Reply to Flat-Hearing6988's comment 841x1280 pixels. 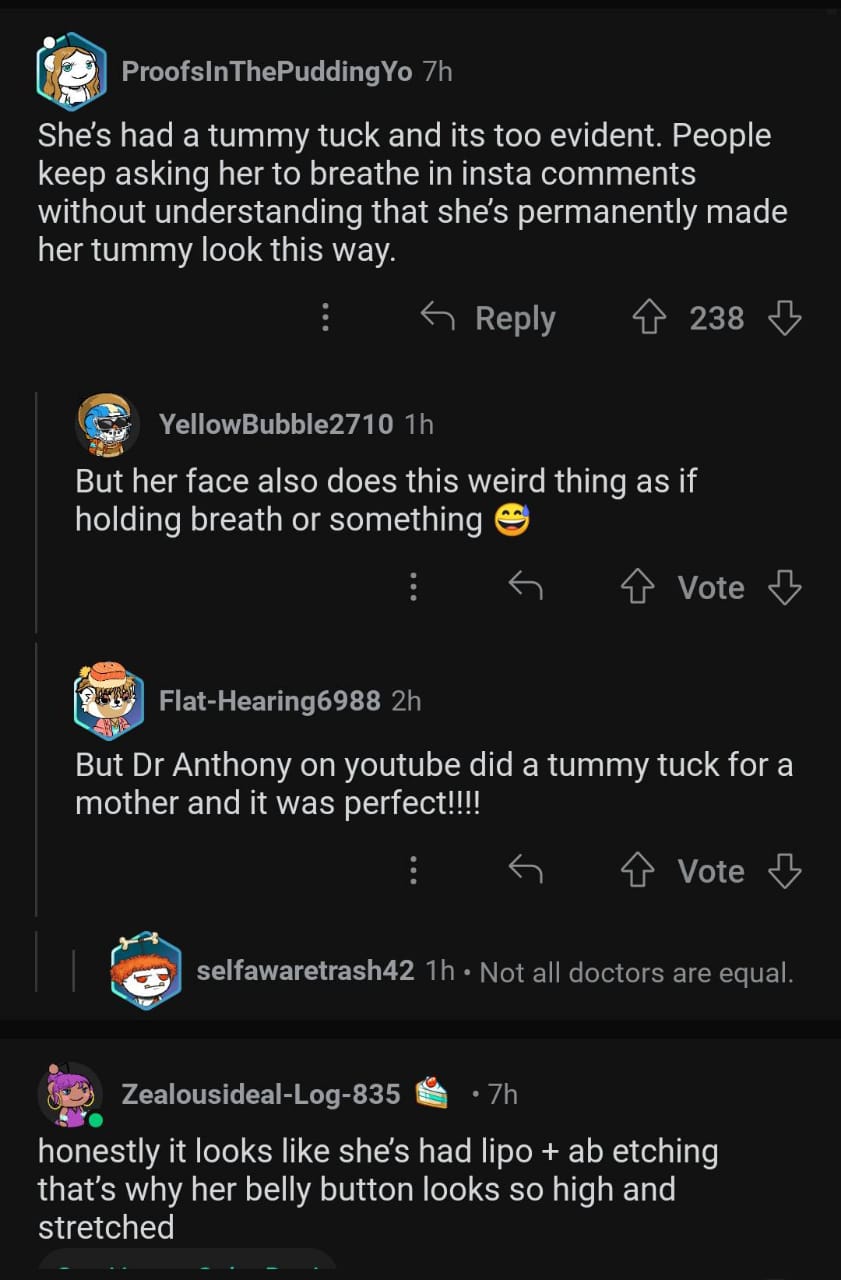(x=525, y=871)
